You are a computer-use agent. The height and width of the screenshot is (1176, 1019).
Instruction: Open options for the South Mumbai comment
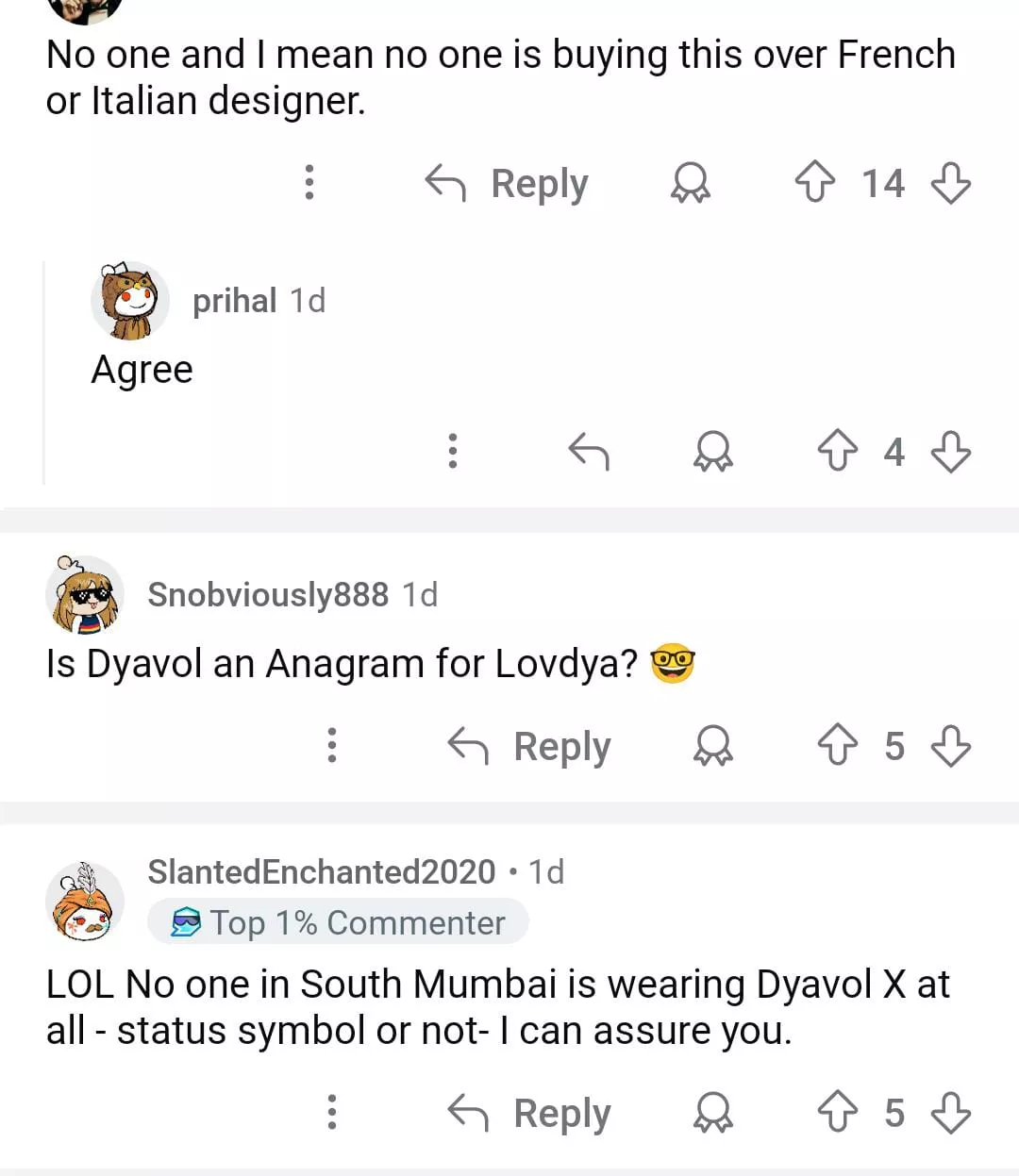pyautogui.click(x=332, y=1112)
